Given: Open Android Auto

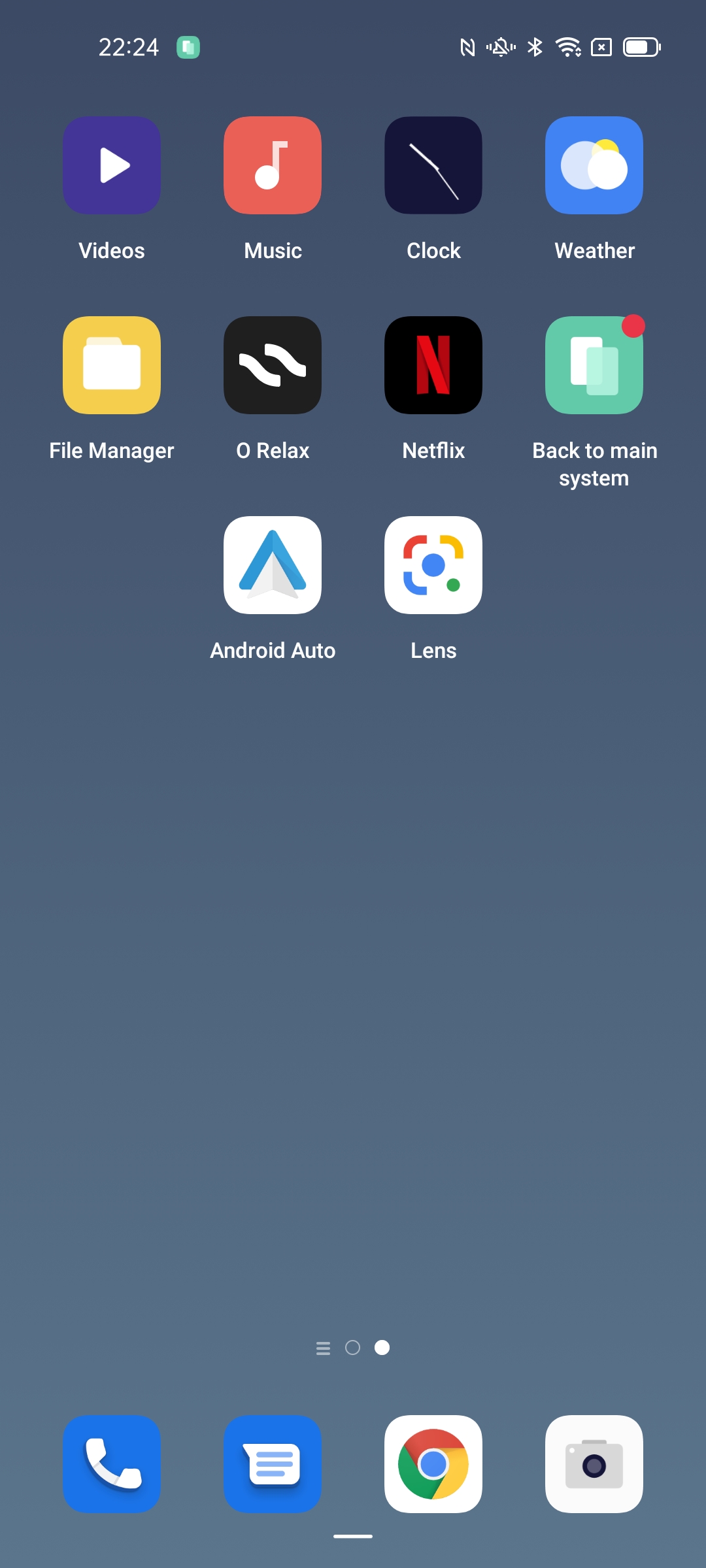Looking at the screenshot, I should [x=273, y=565].
